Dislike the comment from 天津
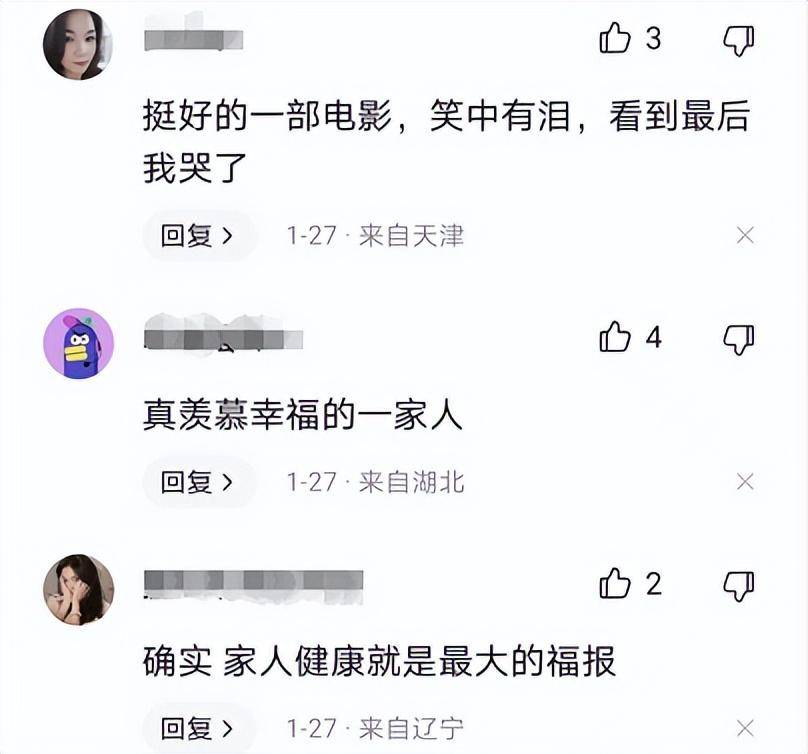The height and width of the screenshot is (754, 808). pyautogui.click(x=738, y=40)
